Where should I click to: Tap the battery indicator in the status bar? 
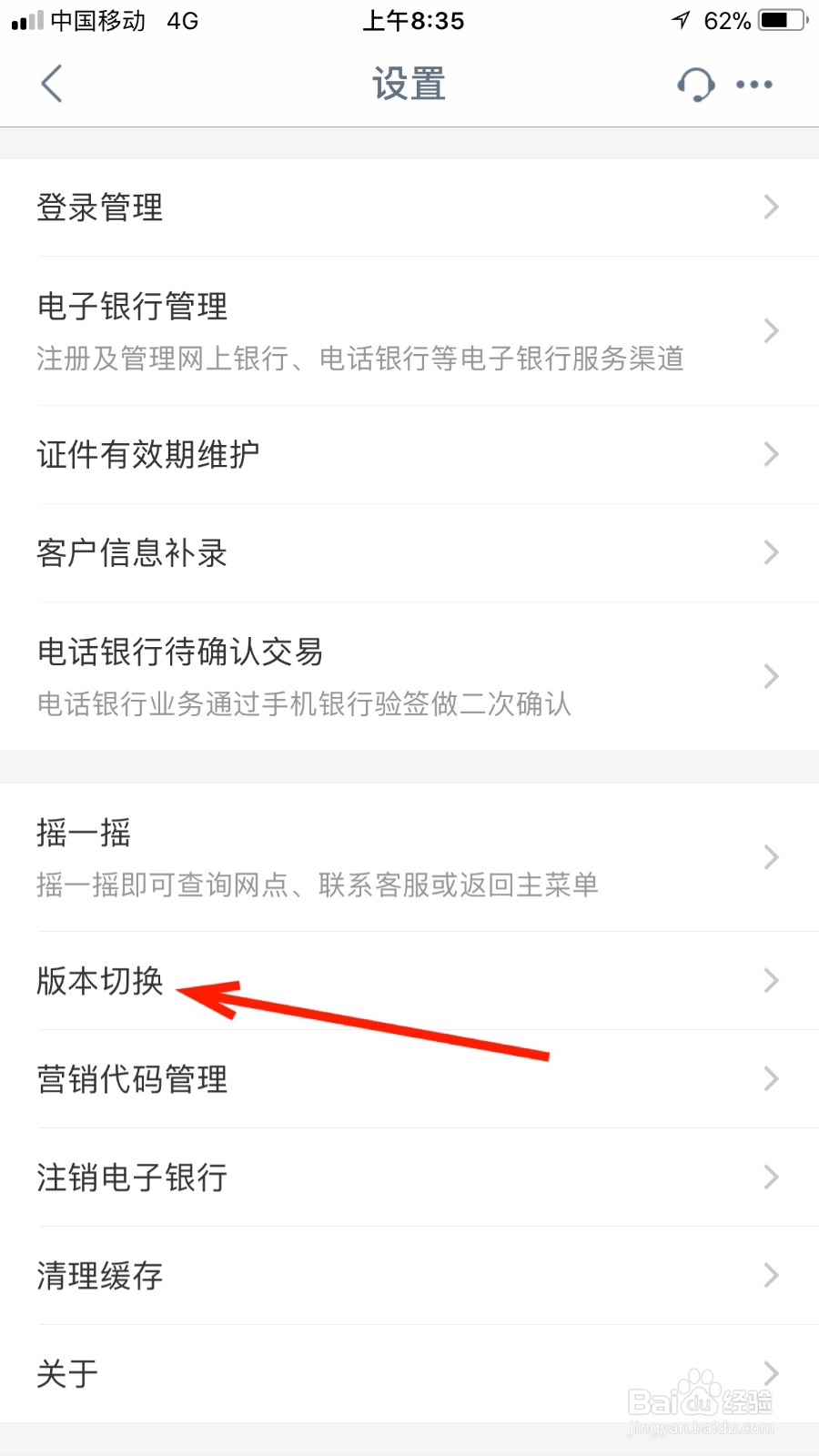coord(778,20)
